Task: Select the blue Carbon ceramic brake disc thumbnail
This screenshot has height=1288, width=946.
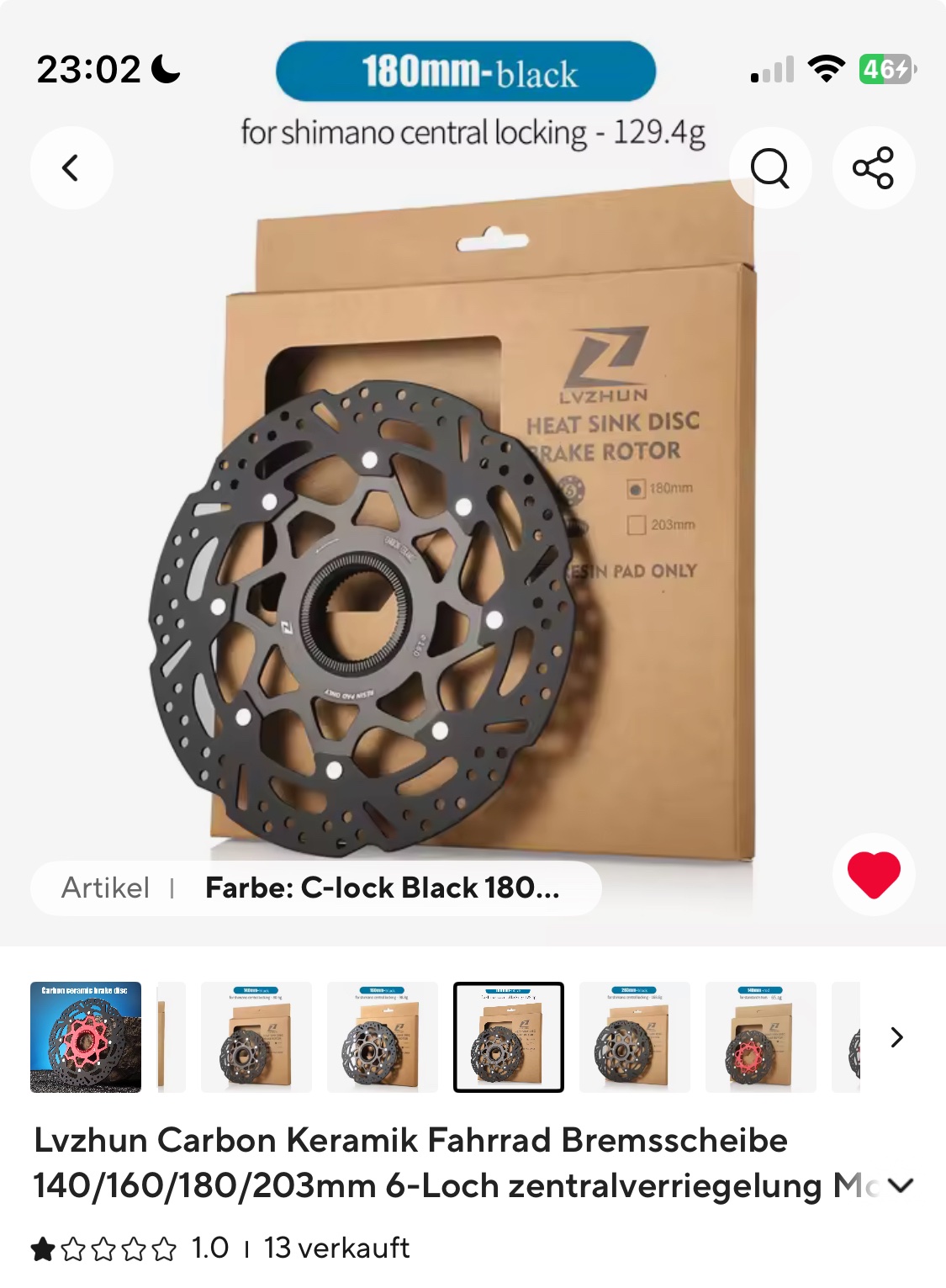Action: click(86, 1036)
